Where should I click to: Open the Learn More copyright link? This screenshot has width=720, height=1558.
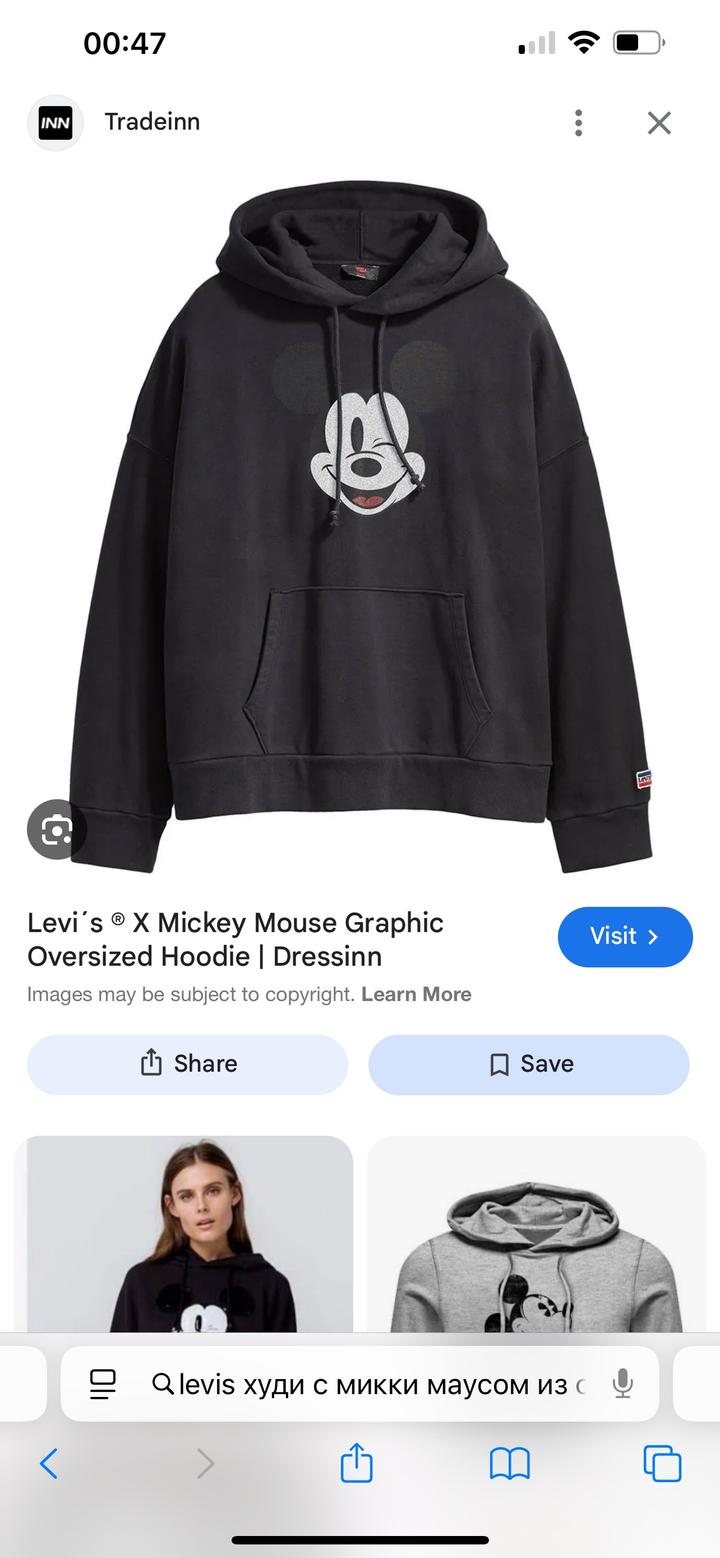coord(416,994)
